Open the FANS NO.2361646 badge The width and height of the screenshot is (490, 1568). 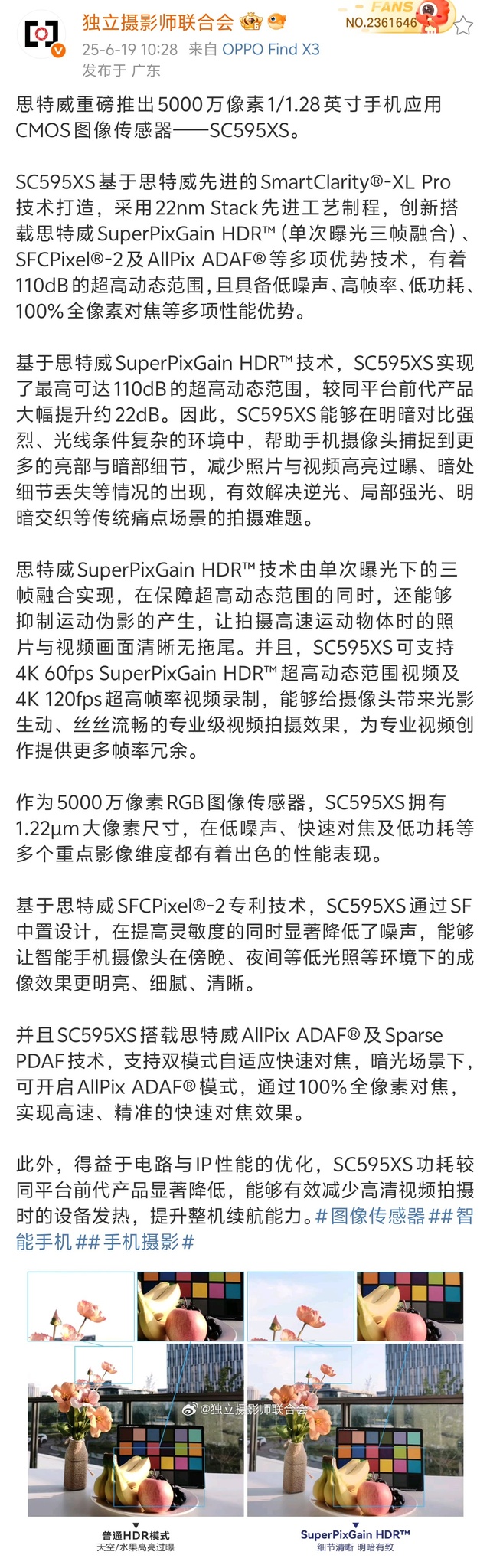pyautogui.click(x=392, y=18)
